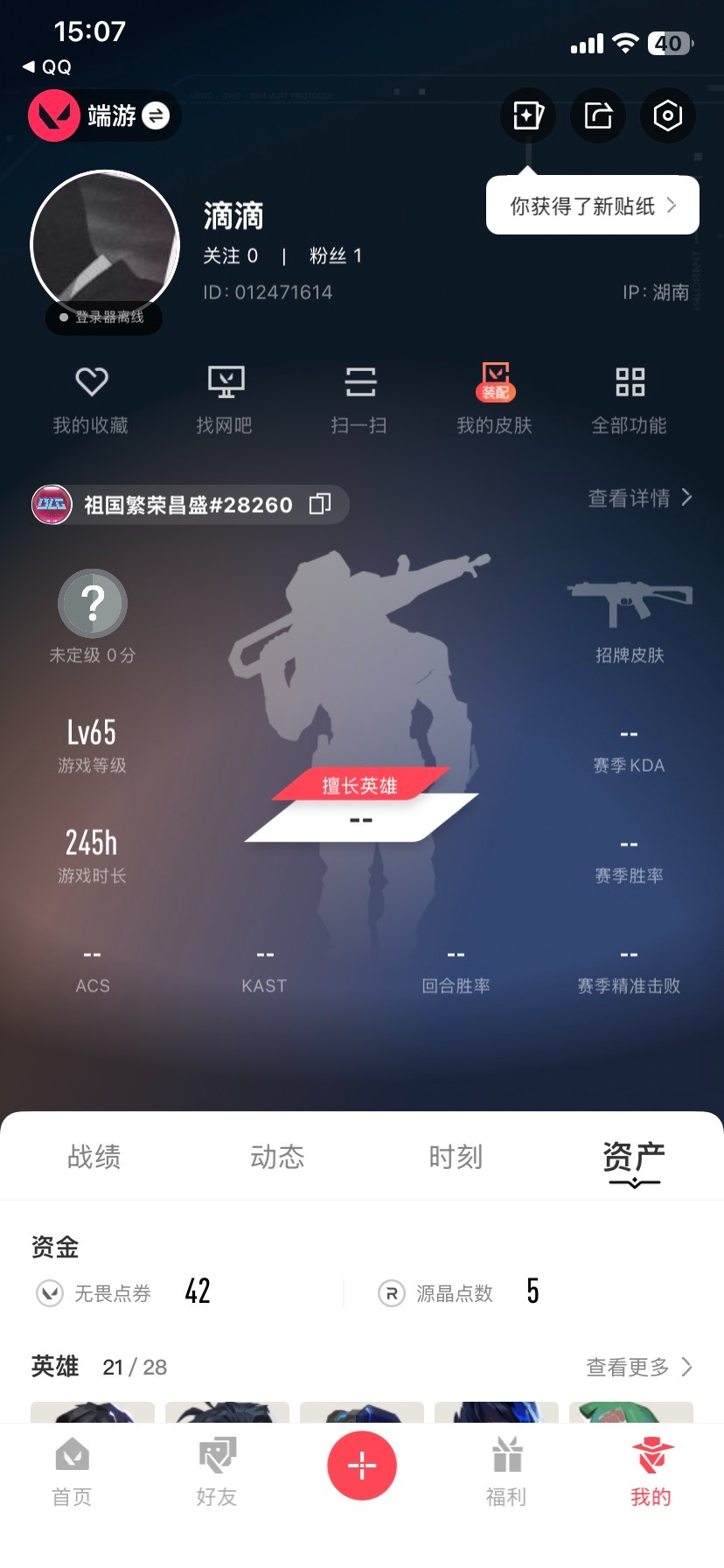This screenshot has height=1568, width=724.
Task: Tap 查看更多 to see all heroes
Action: pyautogui.click(x=638, y=1367)
